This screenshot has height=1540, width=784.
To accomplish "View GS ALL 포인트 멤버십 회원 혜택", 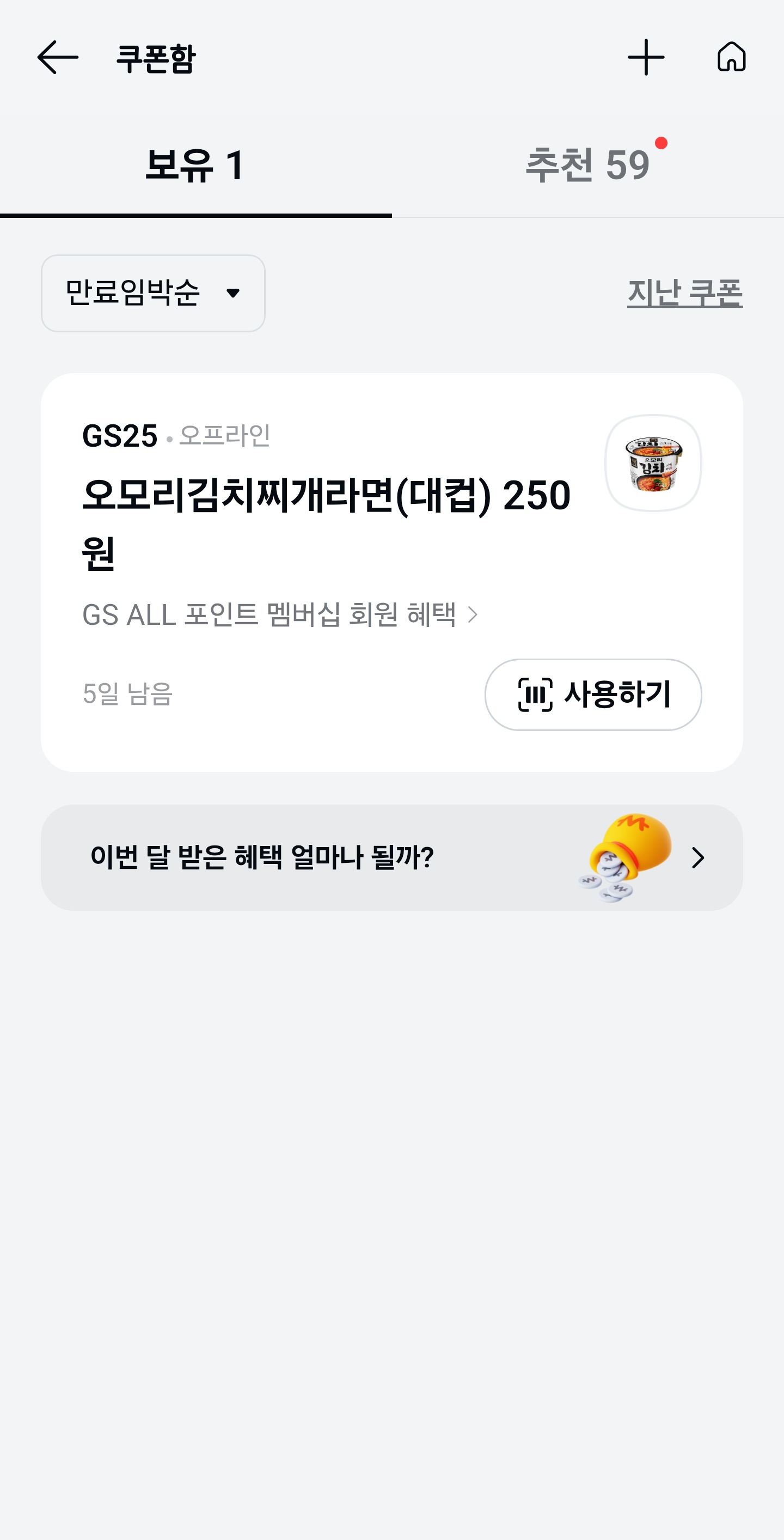I will click(280, 614).
